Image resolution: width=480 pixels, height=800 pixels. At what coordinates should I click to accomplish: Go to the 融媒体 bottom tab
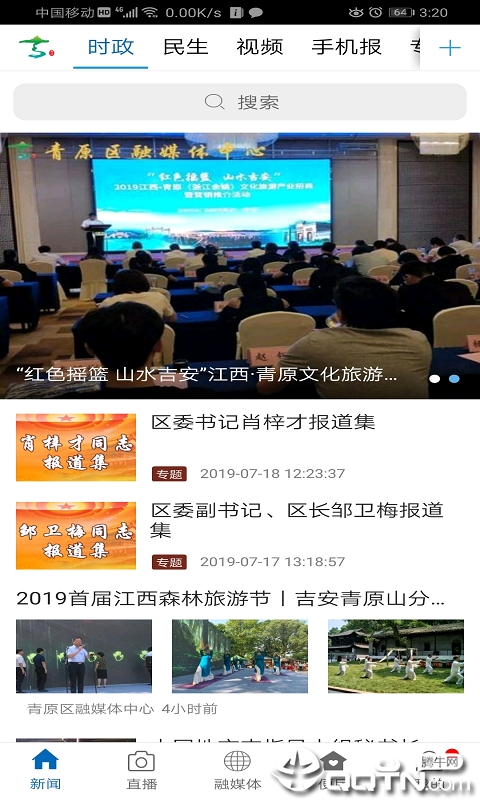click(237, 770)
